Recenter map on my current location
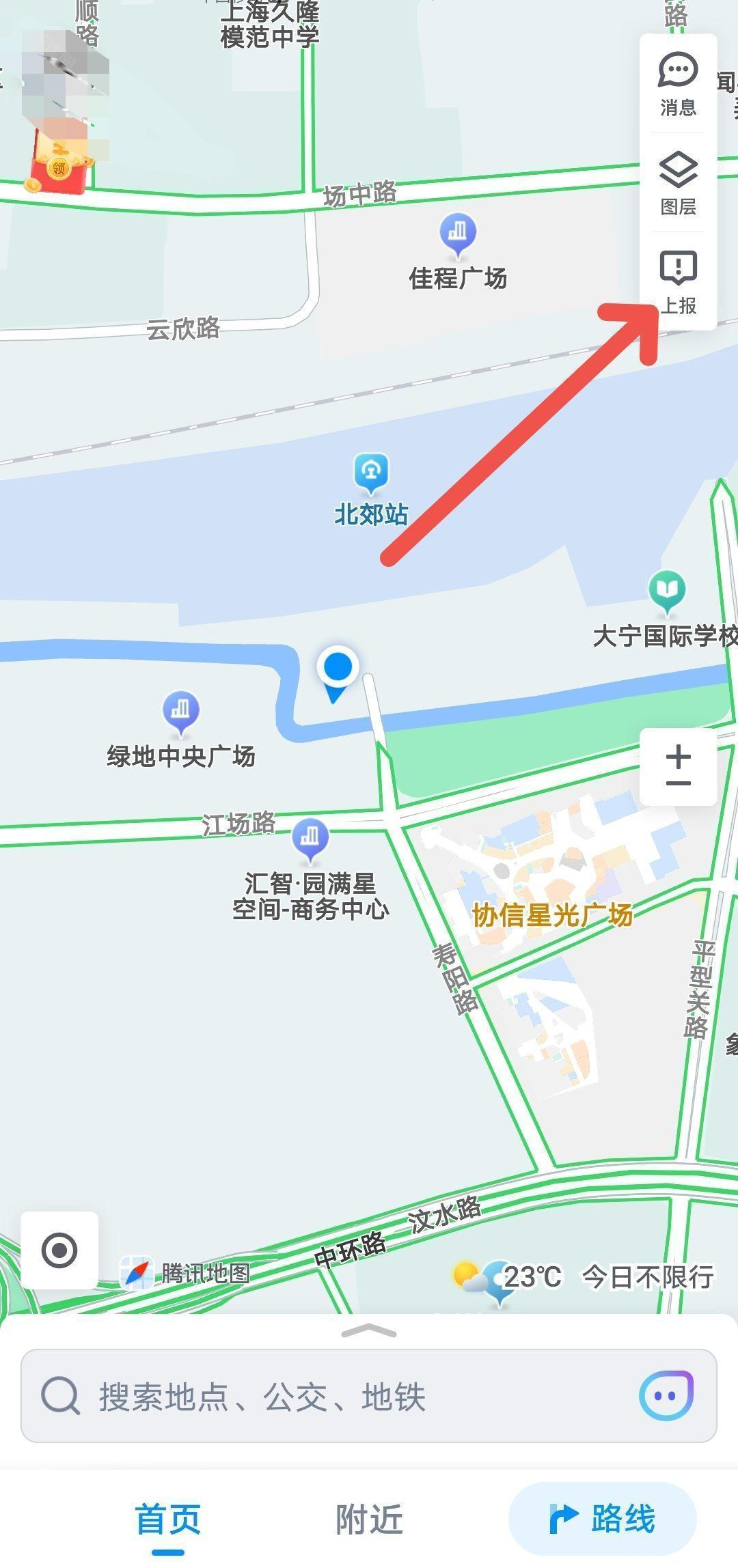This screenshot has width=738, height=1568. 59,1250
